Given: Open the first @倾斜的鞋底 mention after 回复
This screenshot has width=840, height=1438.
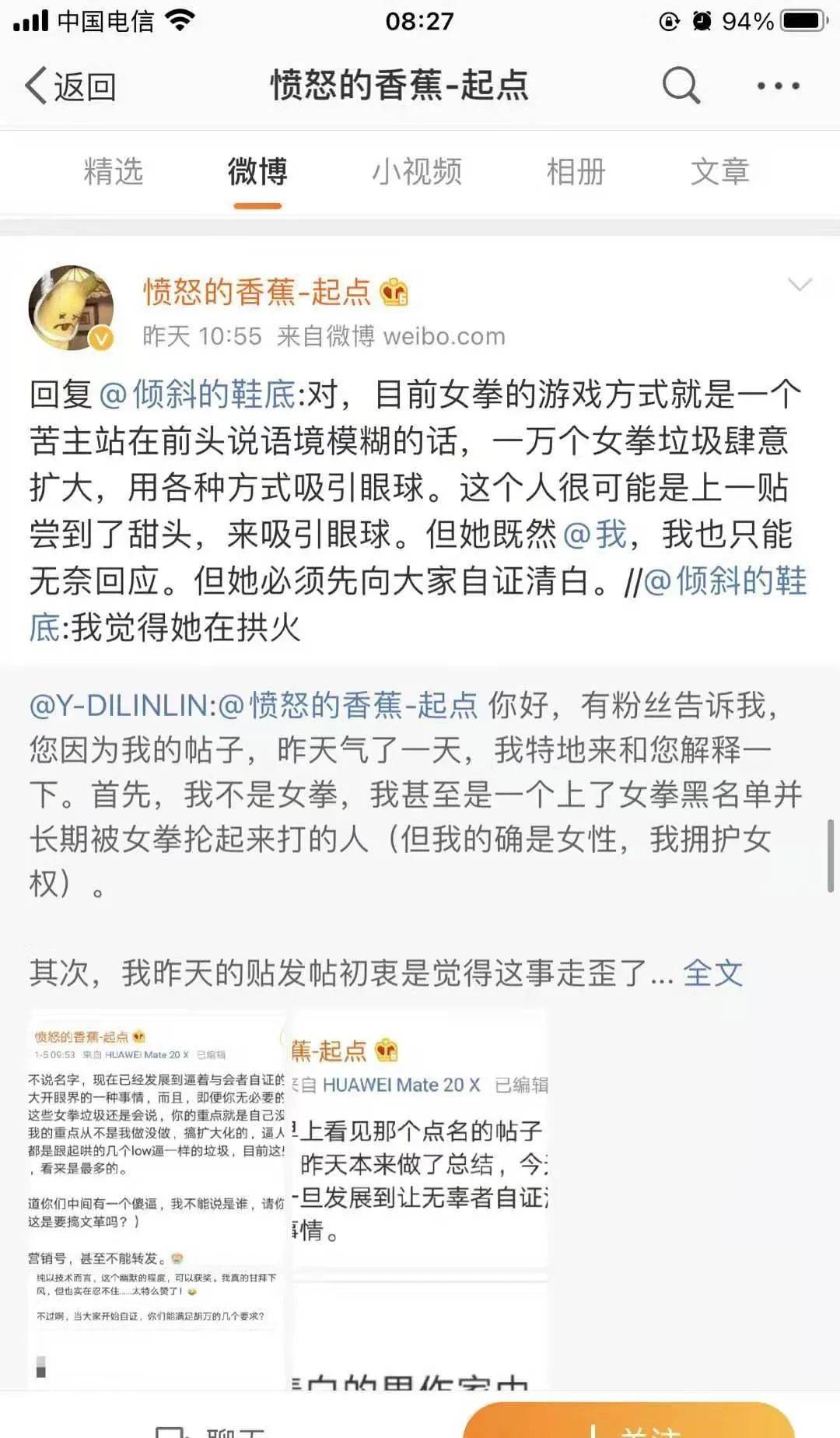Looking at the screenshot, I should coord(198,395).
